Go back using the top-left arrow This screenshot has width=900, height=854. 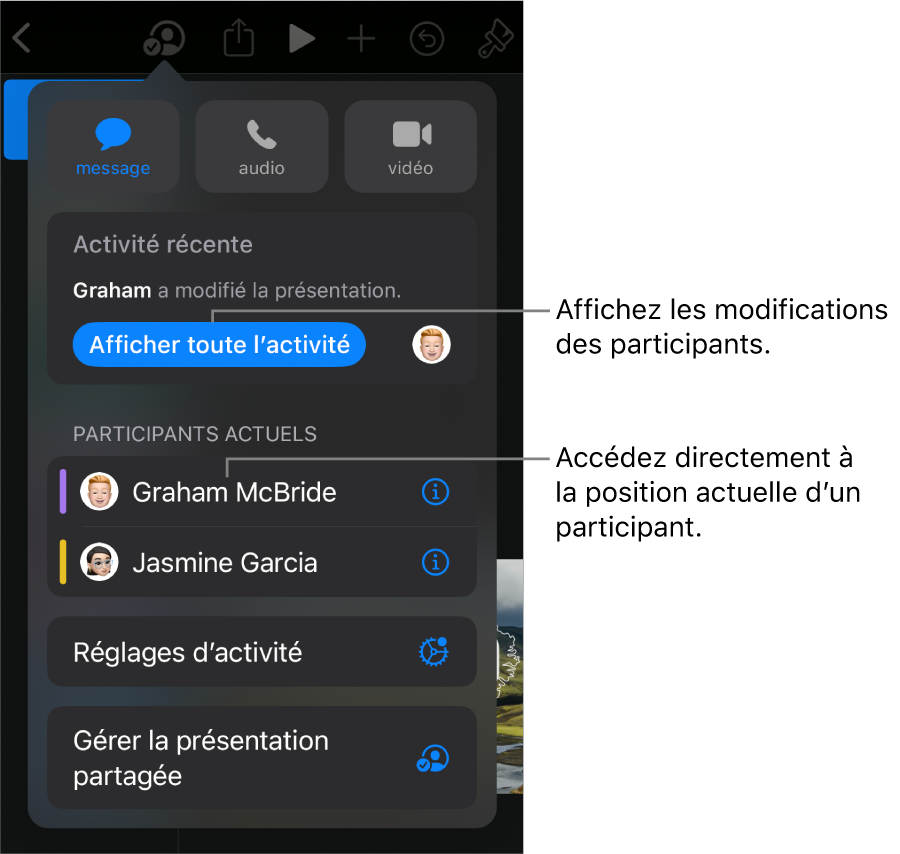coord(22,38)
